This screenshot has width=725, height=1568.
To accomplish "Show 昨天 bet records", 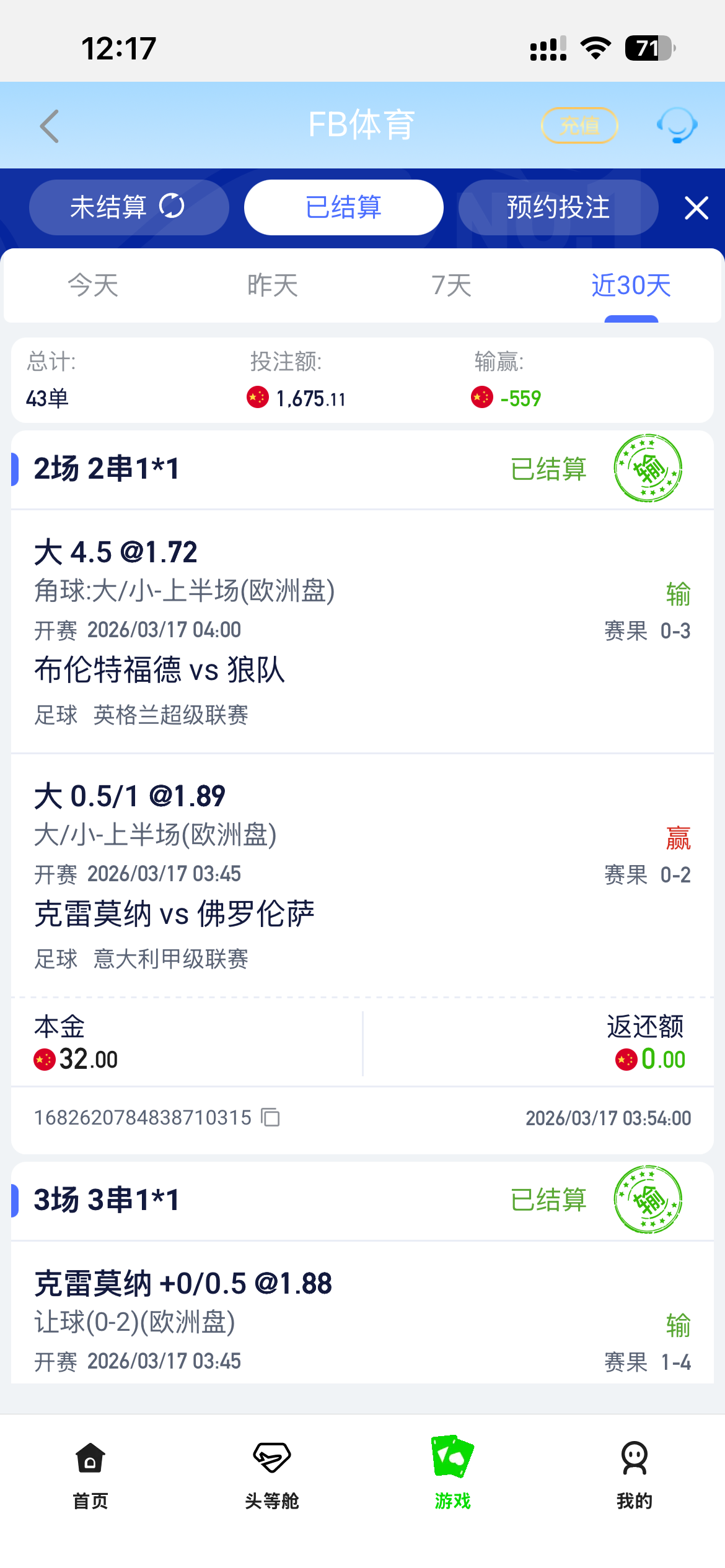I will coord(273,286).
